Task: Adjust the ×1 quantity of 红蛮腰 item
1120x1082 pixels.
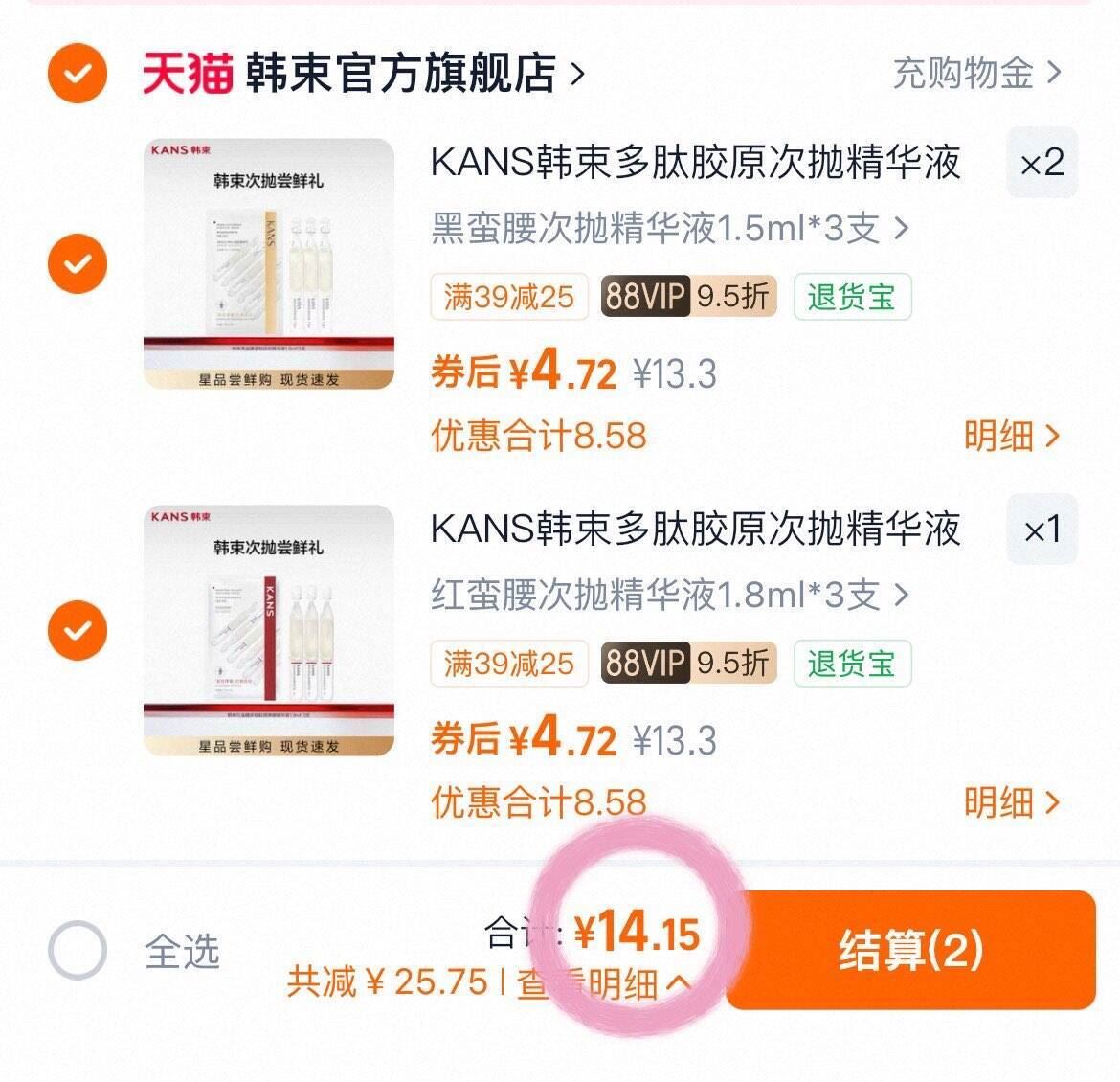Action: (1042, 530)
